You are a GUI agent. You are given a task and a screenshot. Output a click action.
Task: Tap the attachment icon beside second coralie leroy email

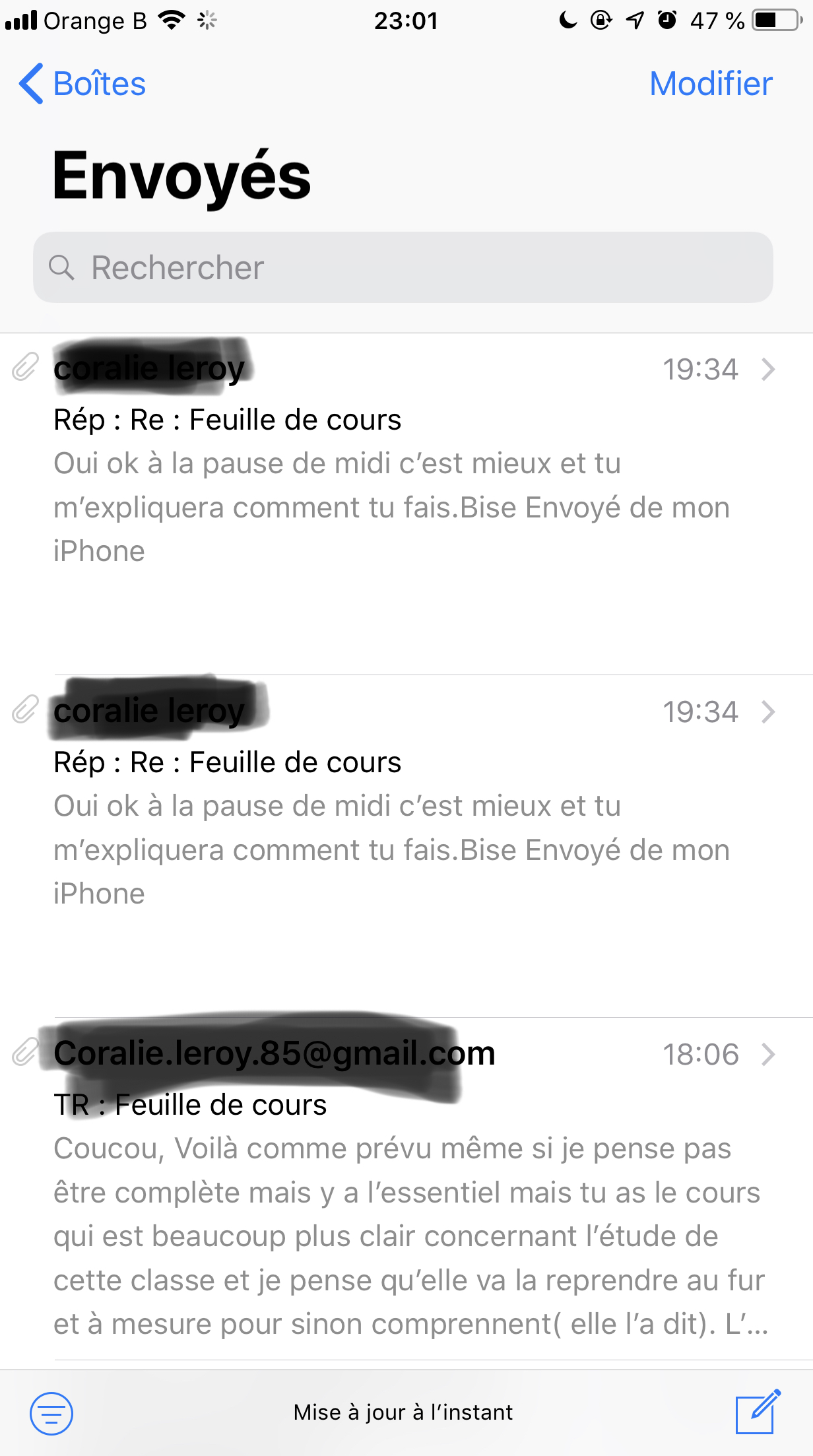(x=25, y=711)
